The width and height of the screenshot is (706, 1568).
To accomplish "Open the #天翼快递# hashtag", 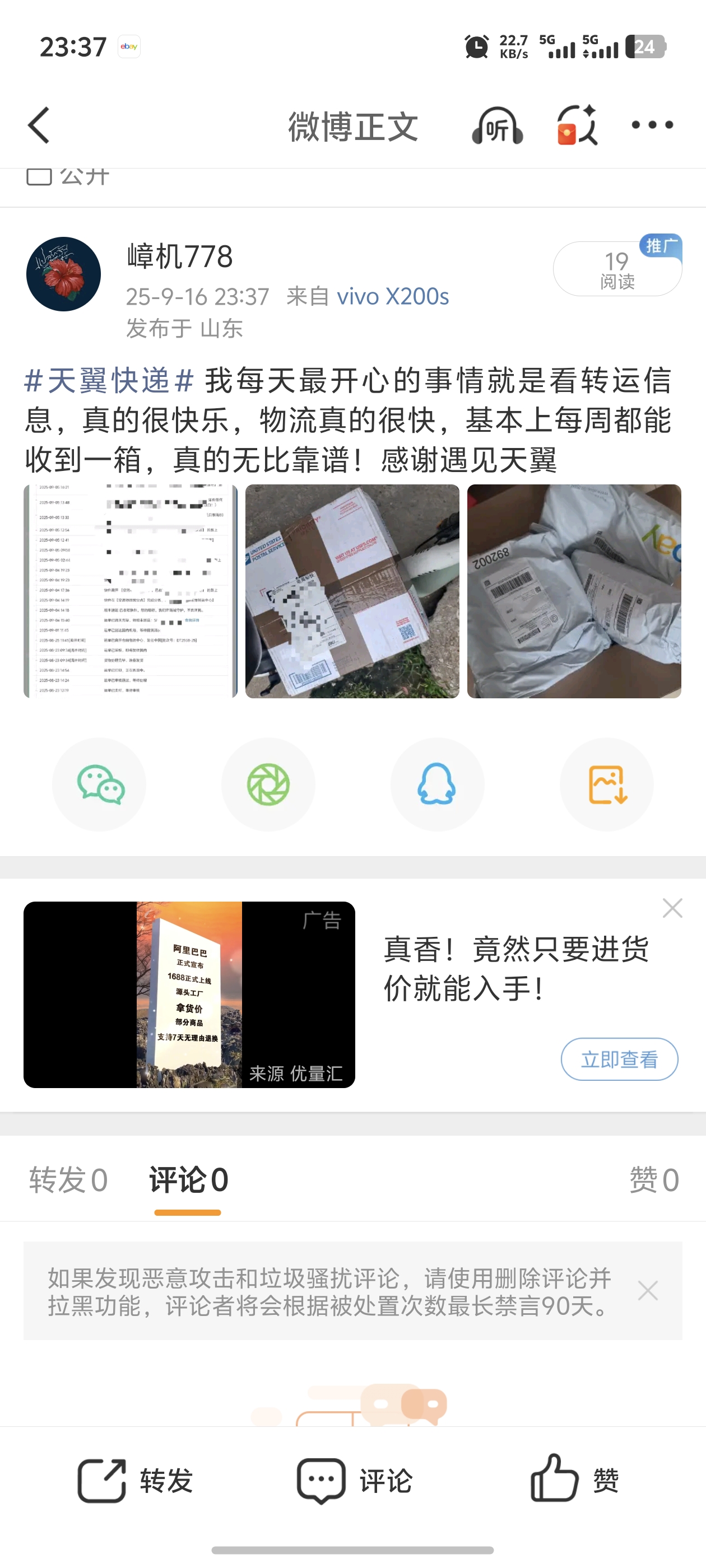I will [x=109, y=380].
